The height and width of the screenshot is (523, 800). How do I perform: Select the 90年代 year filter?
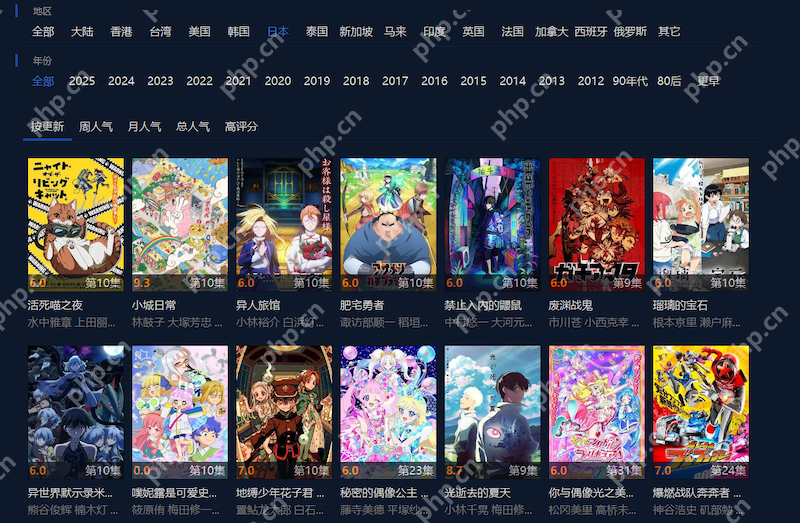tap(630, 81)
